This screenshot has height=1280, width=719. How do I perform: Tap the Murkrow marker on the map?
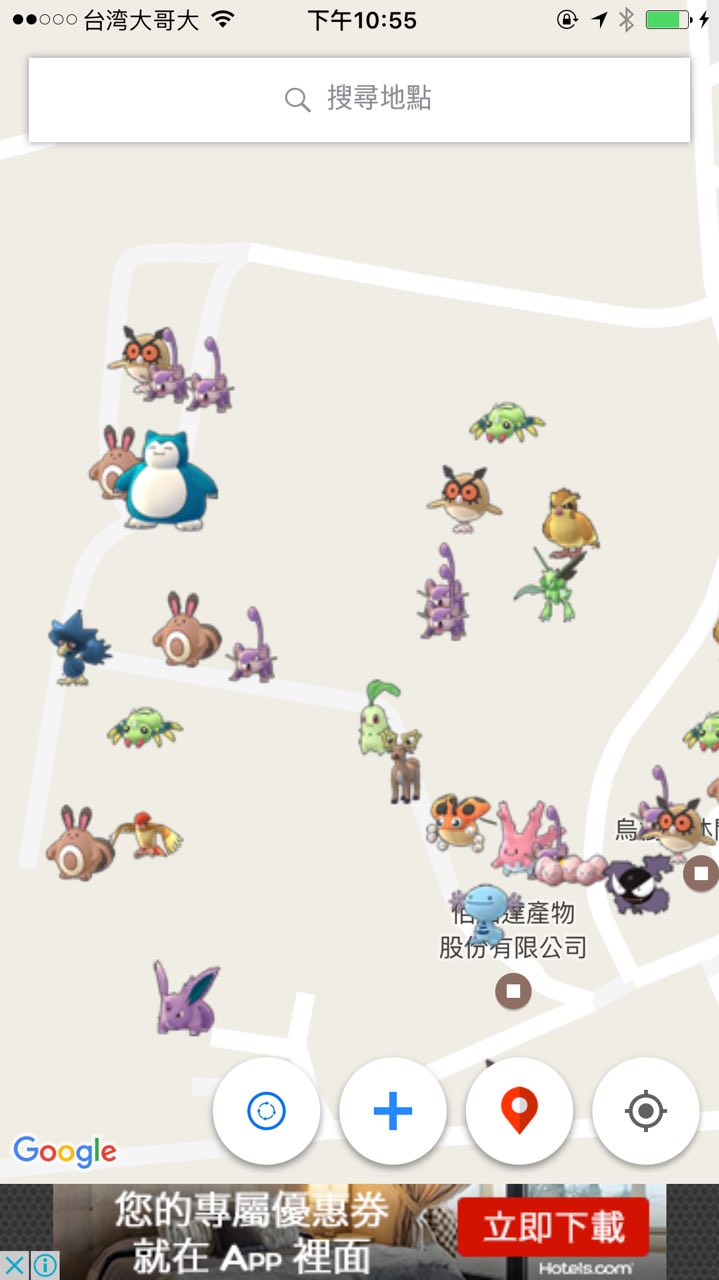75,648
